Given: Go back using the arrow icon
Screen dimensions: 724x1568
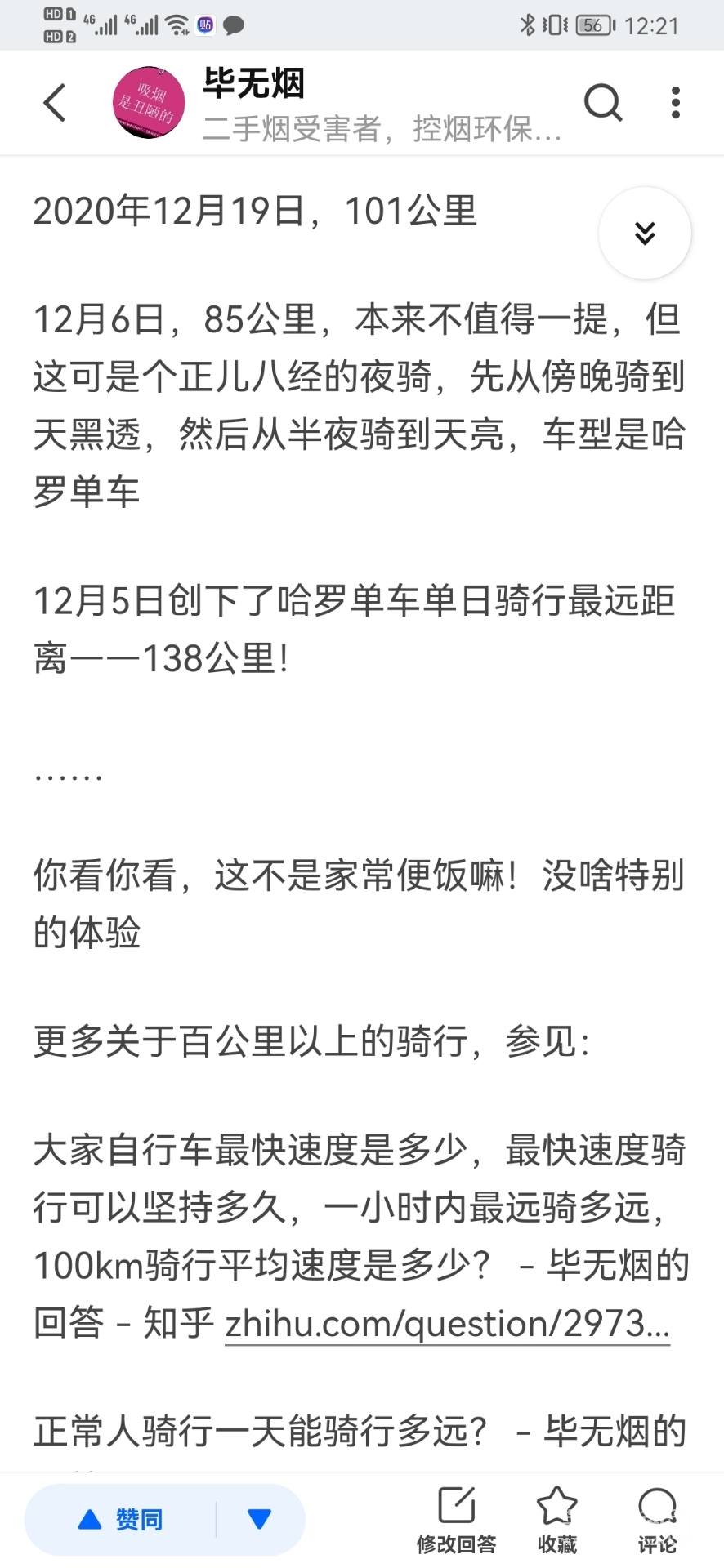Looking at the screenshot, I should 55,103.
